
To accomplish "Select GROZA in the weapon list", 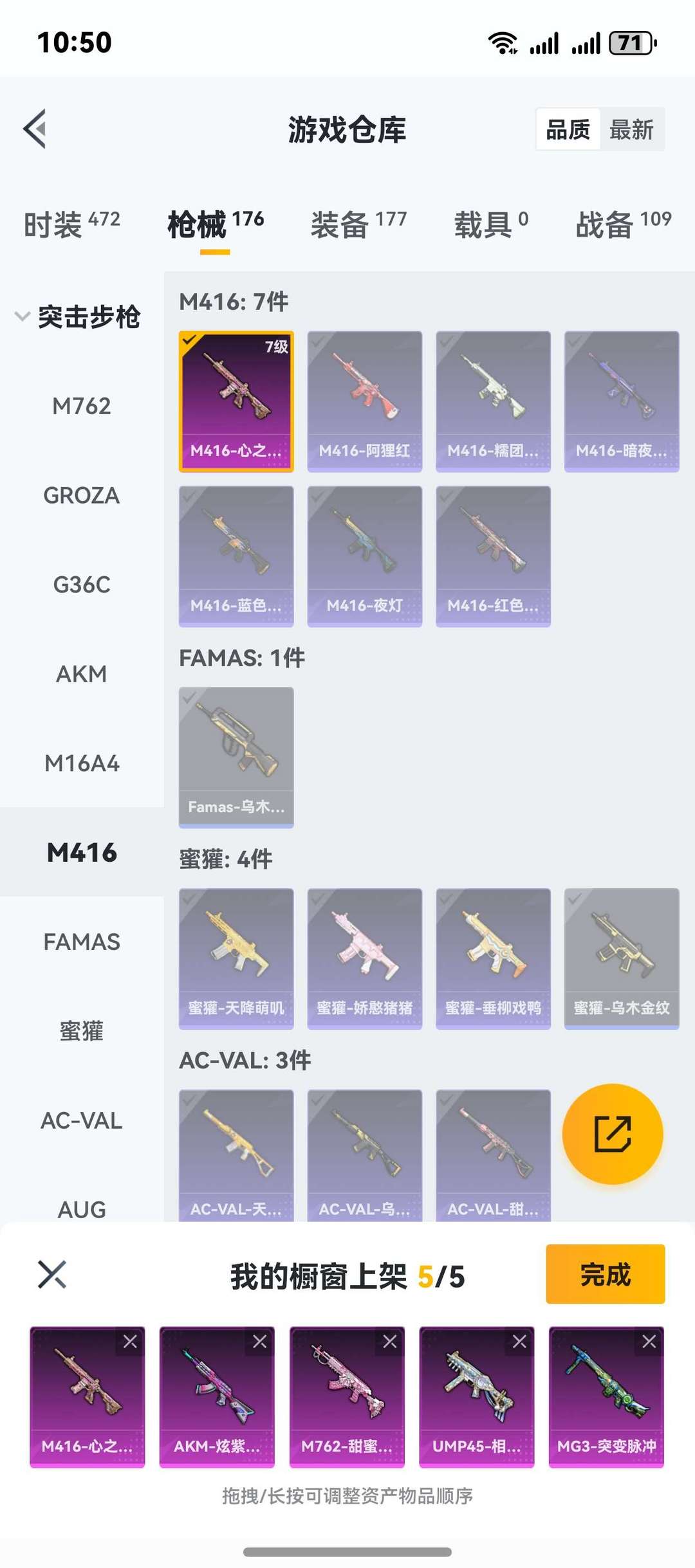I will (82, 495).
